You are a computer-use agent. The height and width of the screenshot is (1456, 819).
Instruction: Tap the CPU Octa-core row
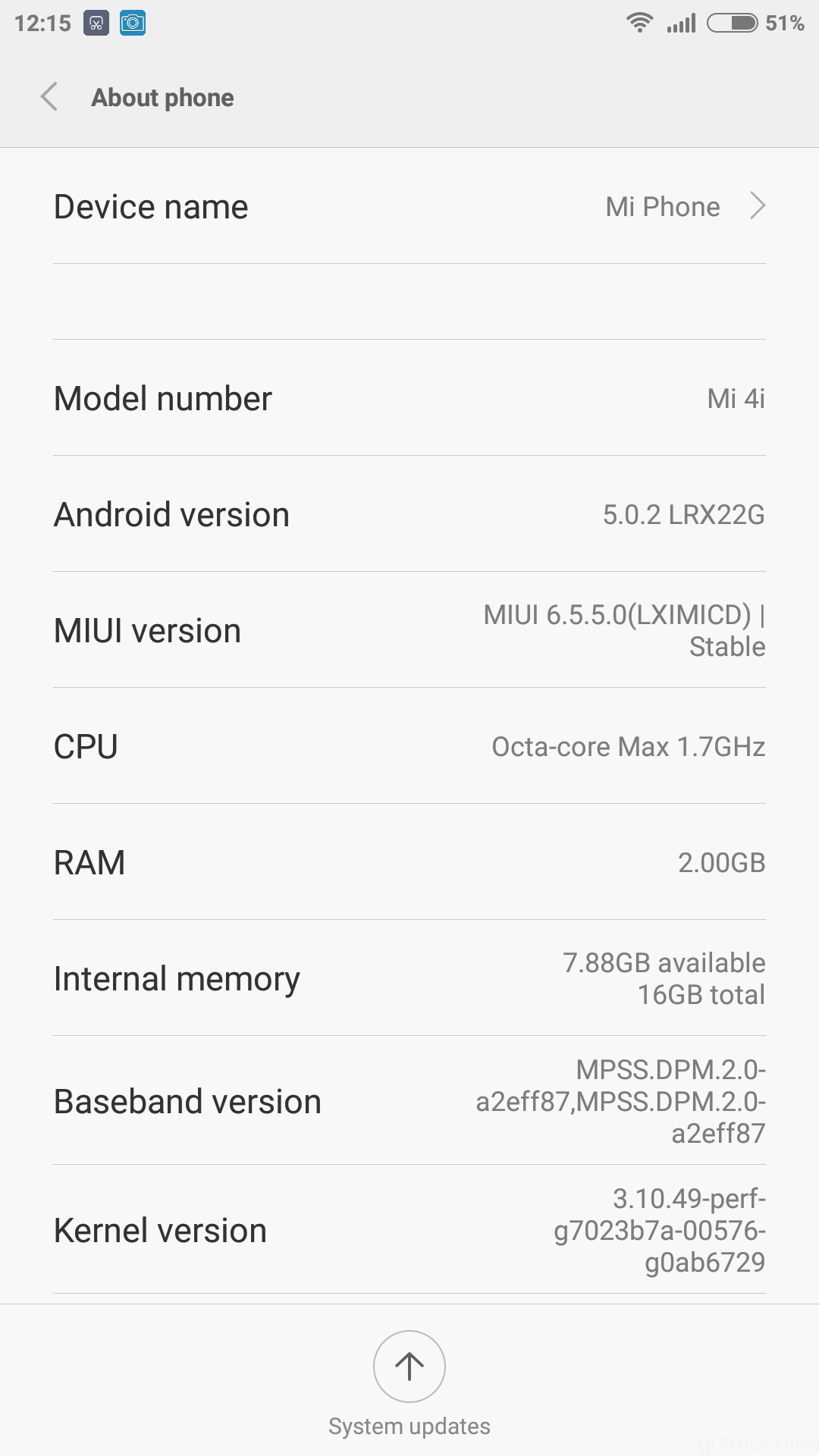409,746
